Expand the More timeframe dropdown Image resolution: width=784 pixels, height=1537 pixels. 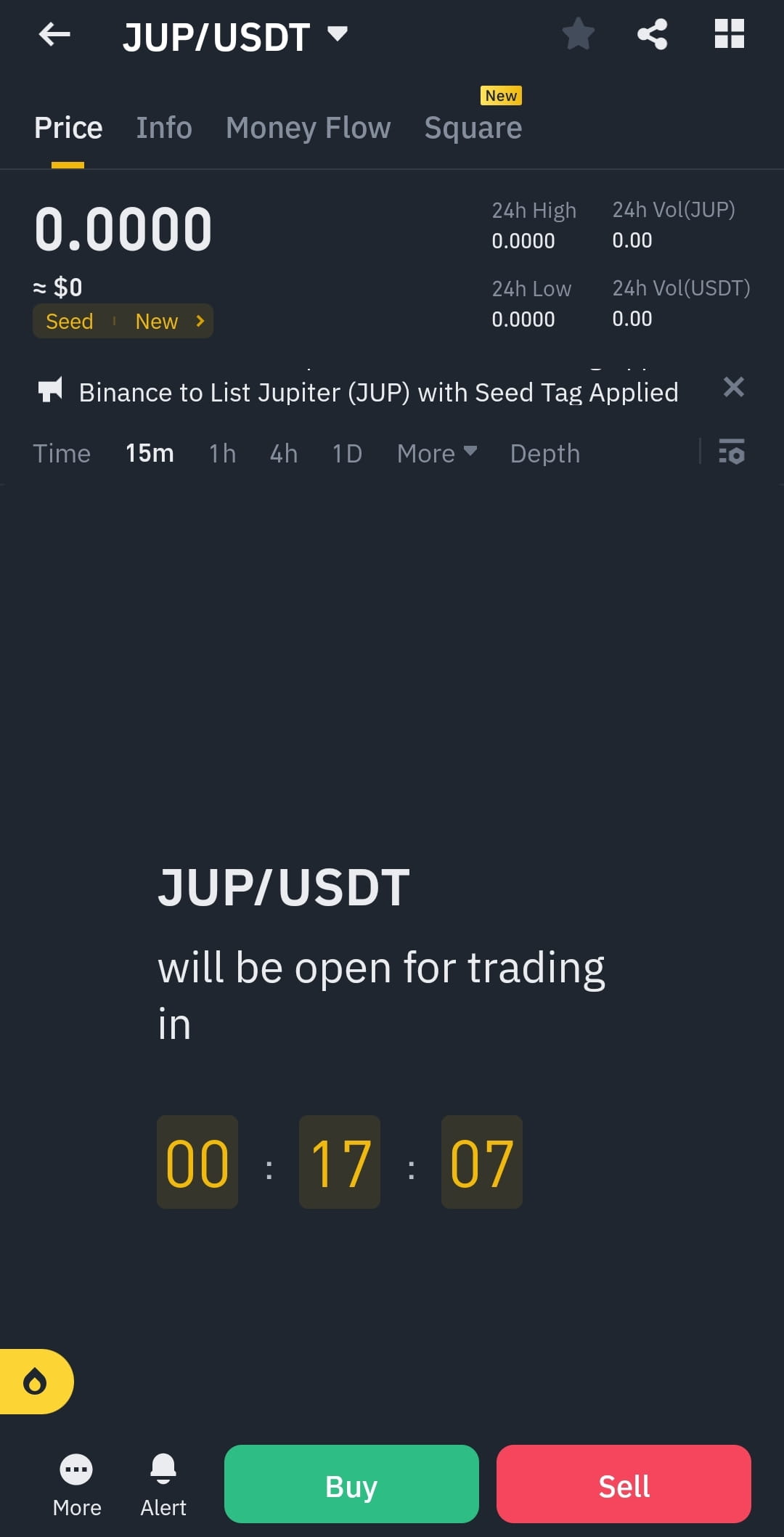[x=436, y=452]
